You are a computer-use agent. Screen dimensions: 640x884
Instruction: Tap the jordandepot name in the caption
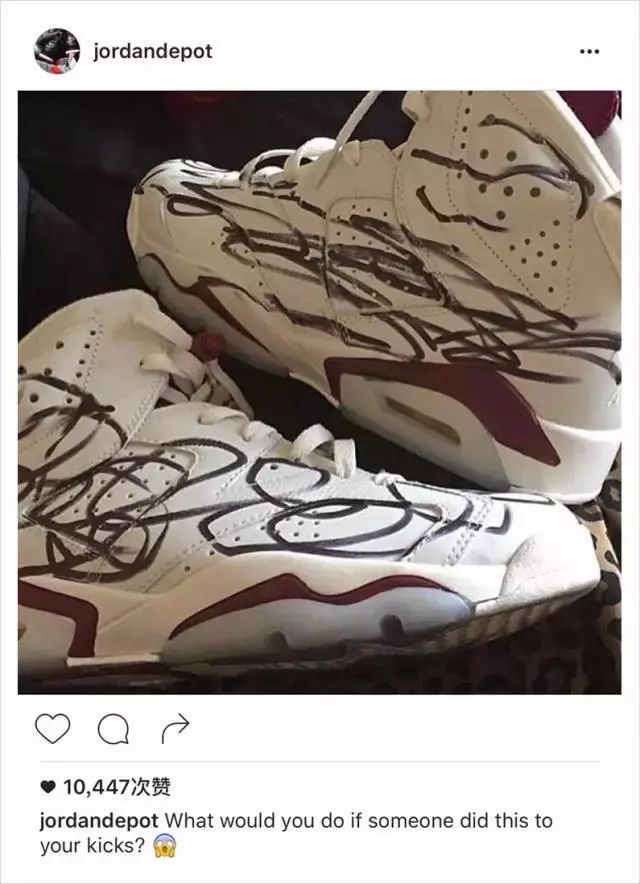98,820
